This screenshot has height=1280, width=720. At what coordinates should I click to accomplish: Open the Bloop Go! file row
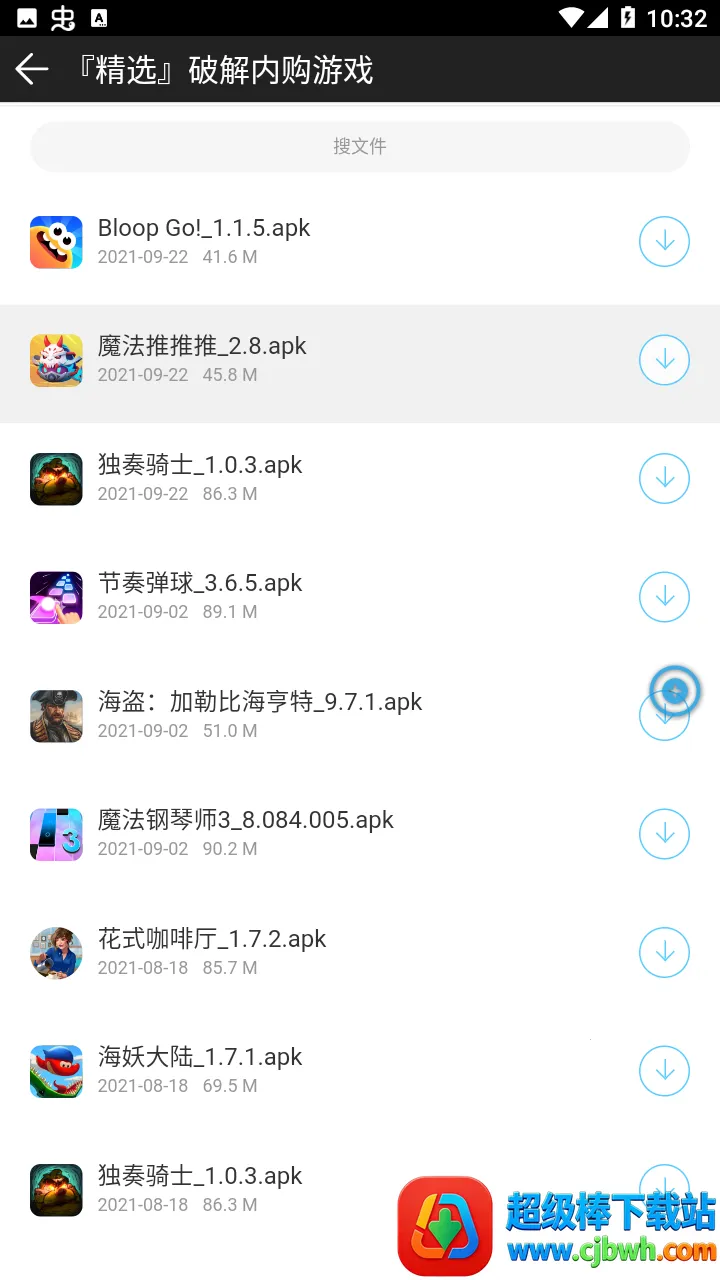(300, 242)
